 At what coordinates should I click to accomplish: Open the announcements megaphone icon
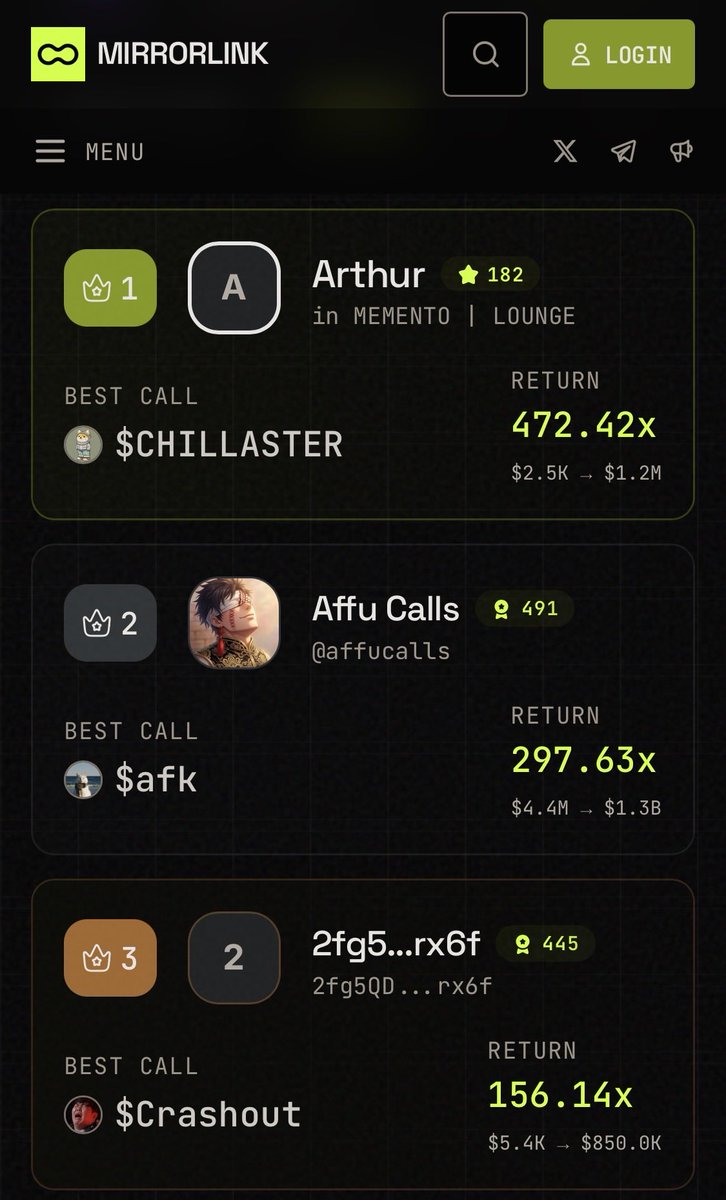(x=681, y=151)
